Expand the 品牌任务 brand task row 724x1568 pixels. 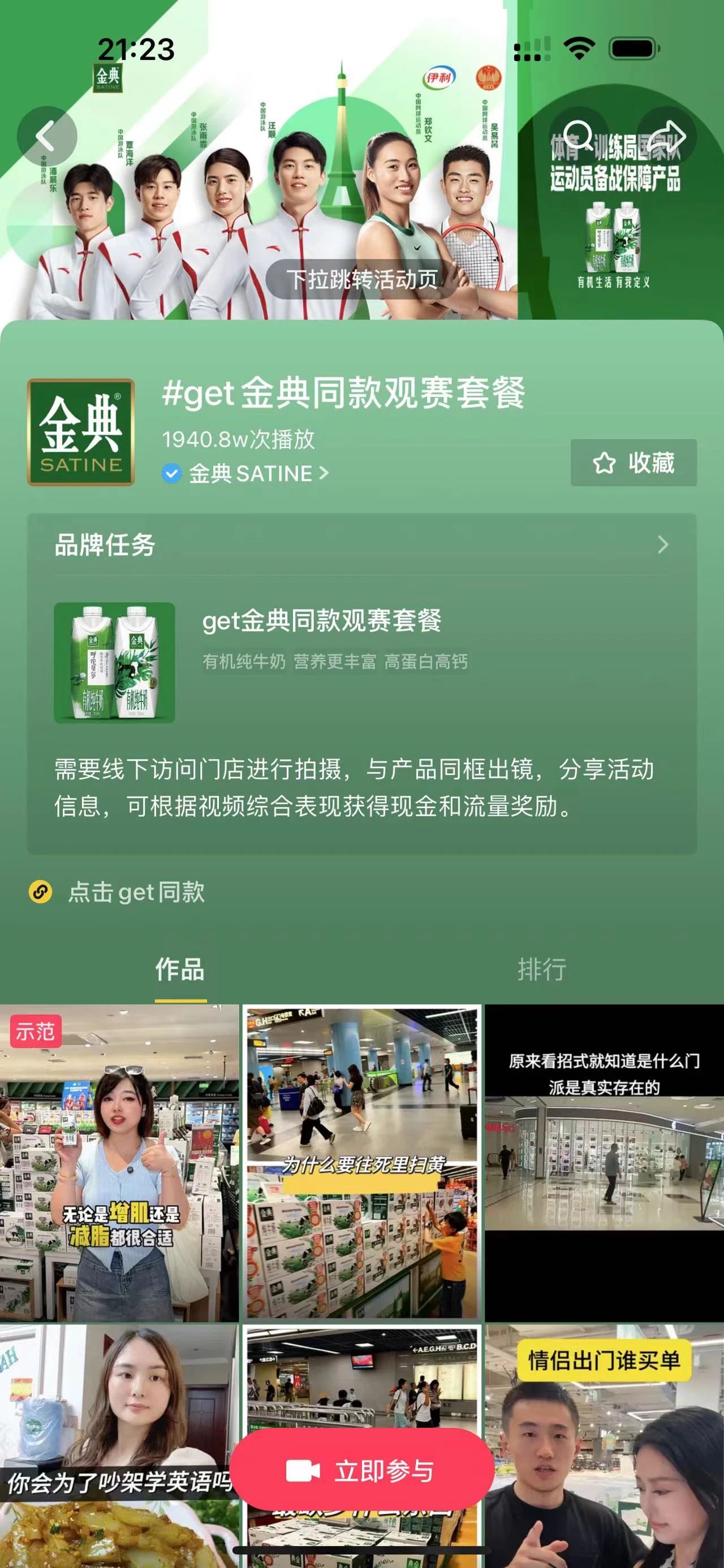[x=361, y=545]
